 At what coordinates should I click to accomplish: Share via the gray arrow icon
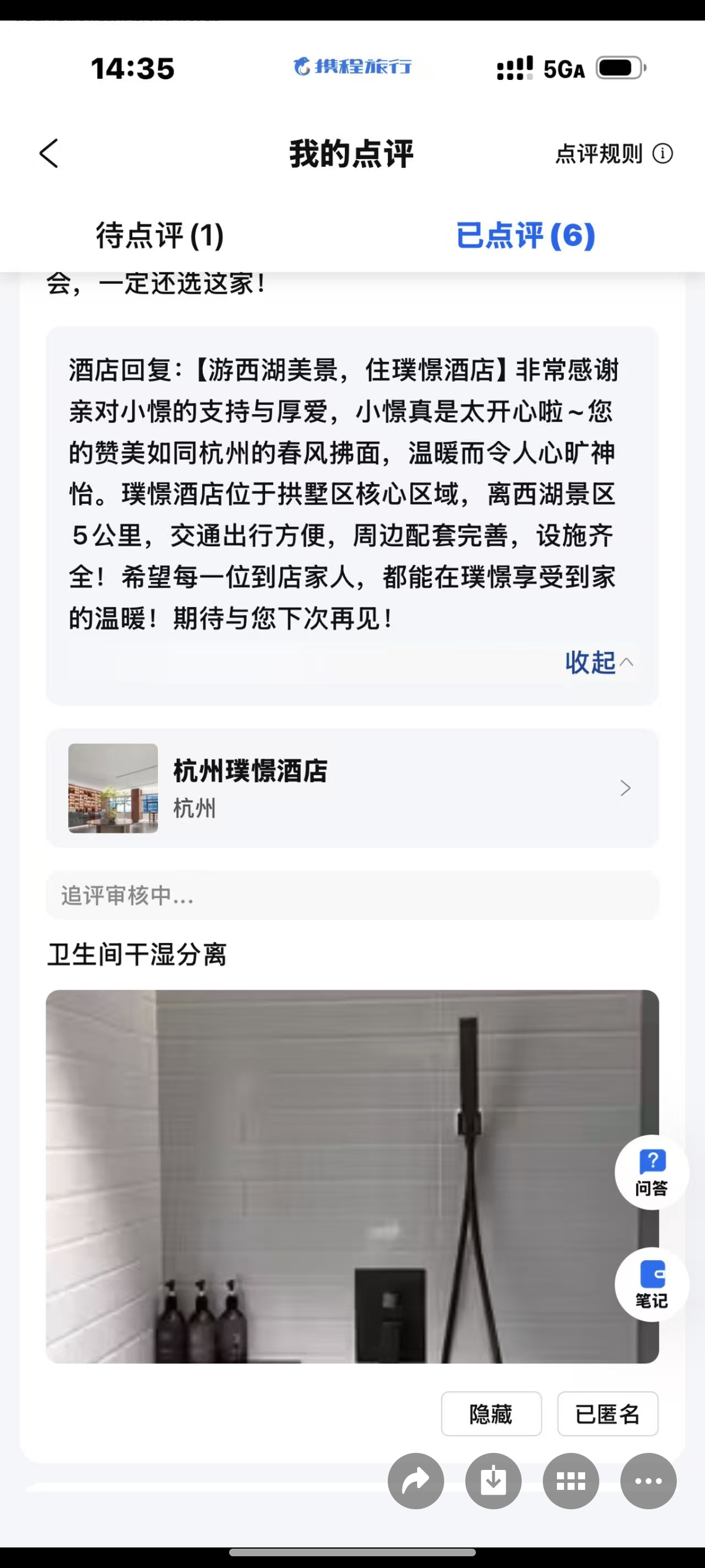[416, 1481]
